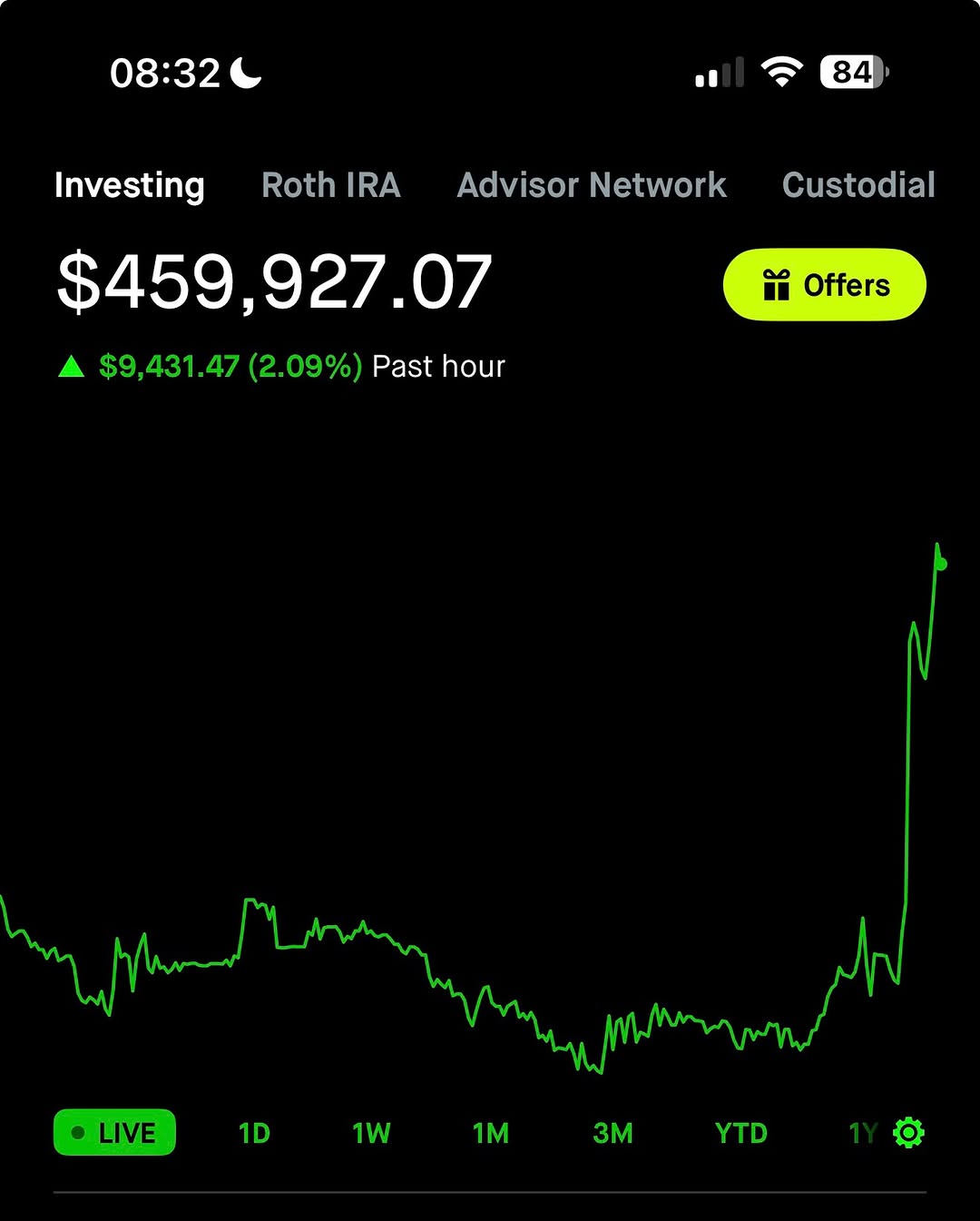The width and height of the screenshot is (980, 1221).
Task: Select the Custodial account tab
Action: 858,185
